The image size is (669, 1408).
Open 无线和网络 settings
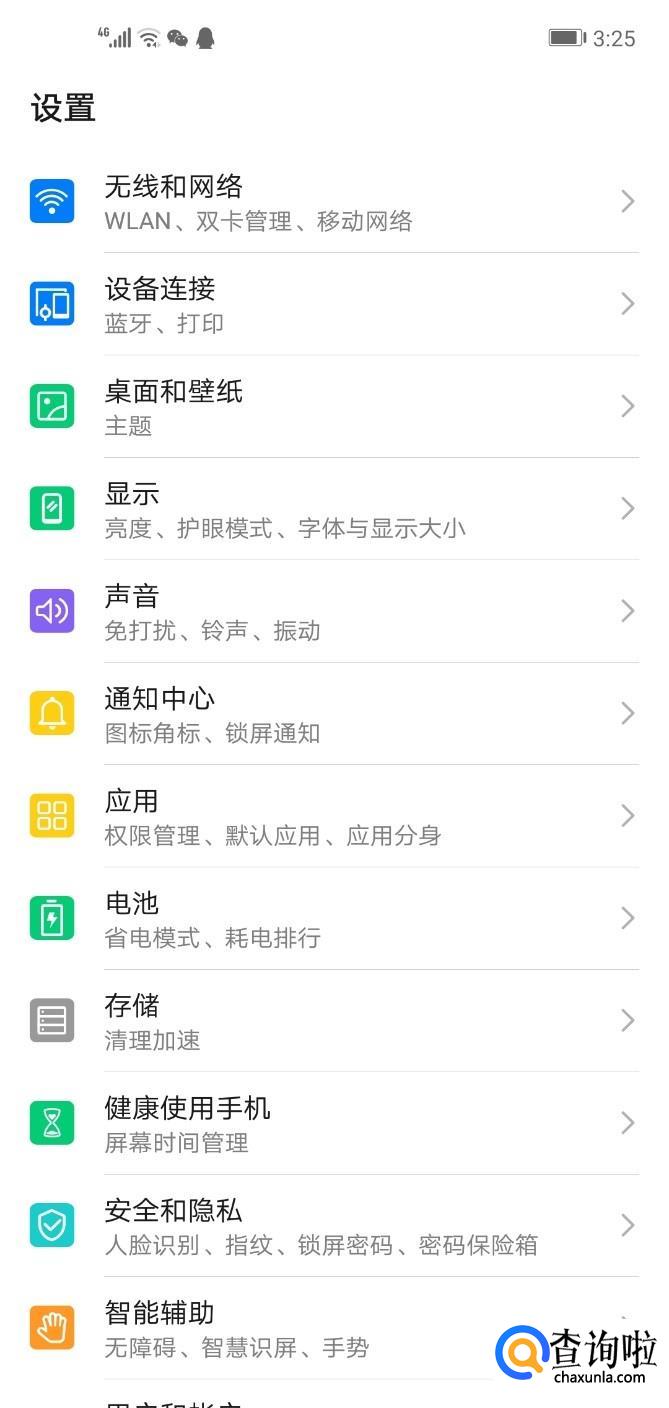334,202
